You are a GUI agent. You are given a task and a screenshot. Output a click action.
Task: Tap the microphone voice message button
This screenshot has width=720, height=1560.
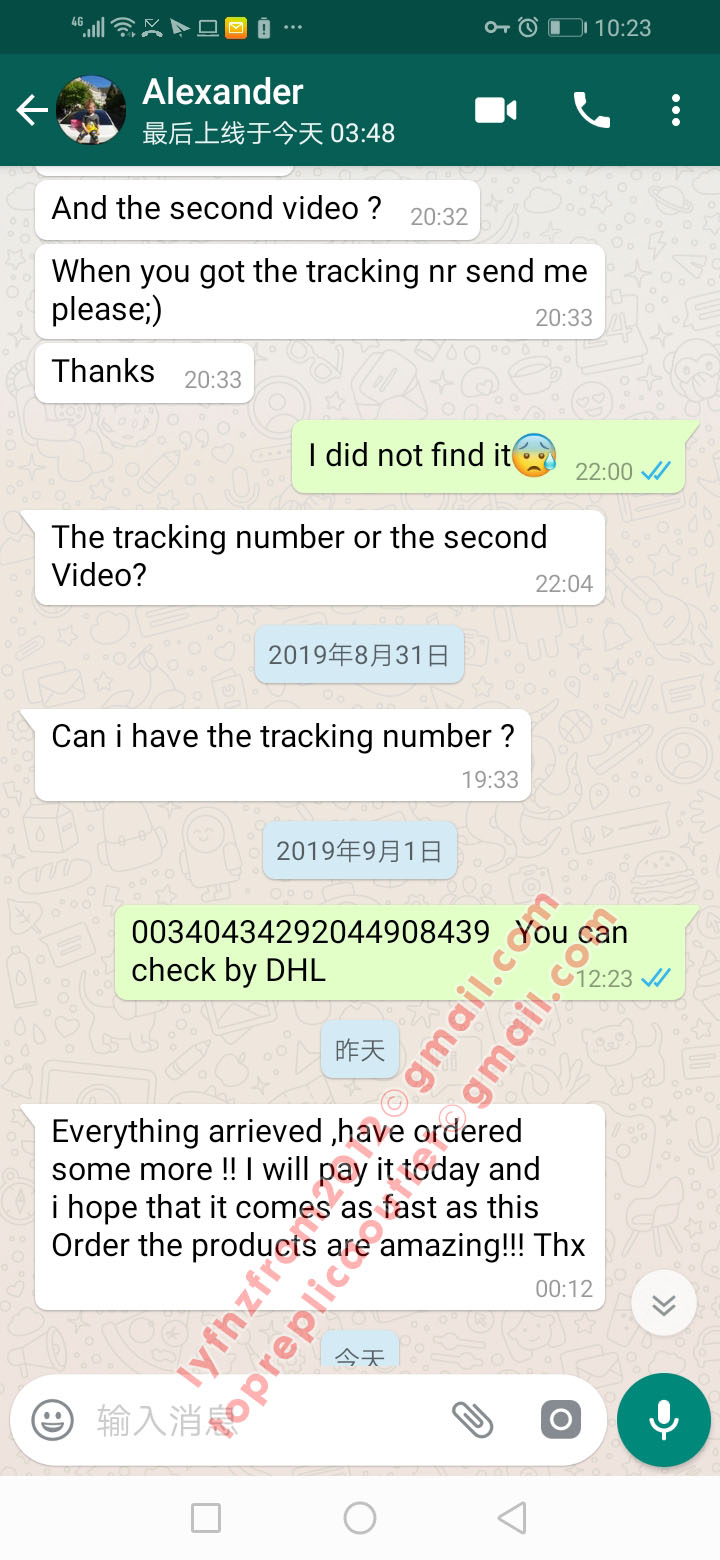(x=664, y=1420)
